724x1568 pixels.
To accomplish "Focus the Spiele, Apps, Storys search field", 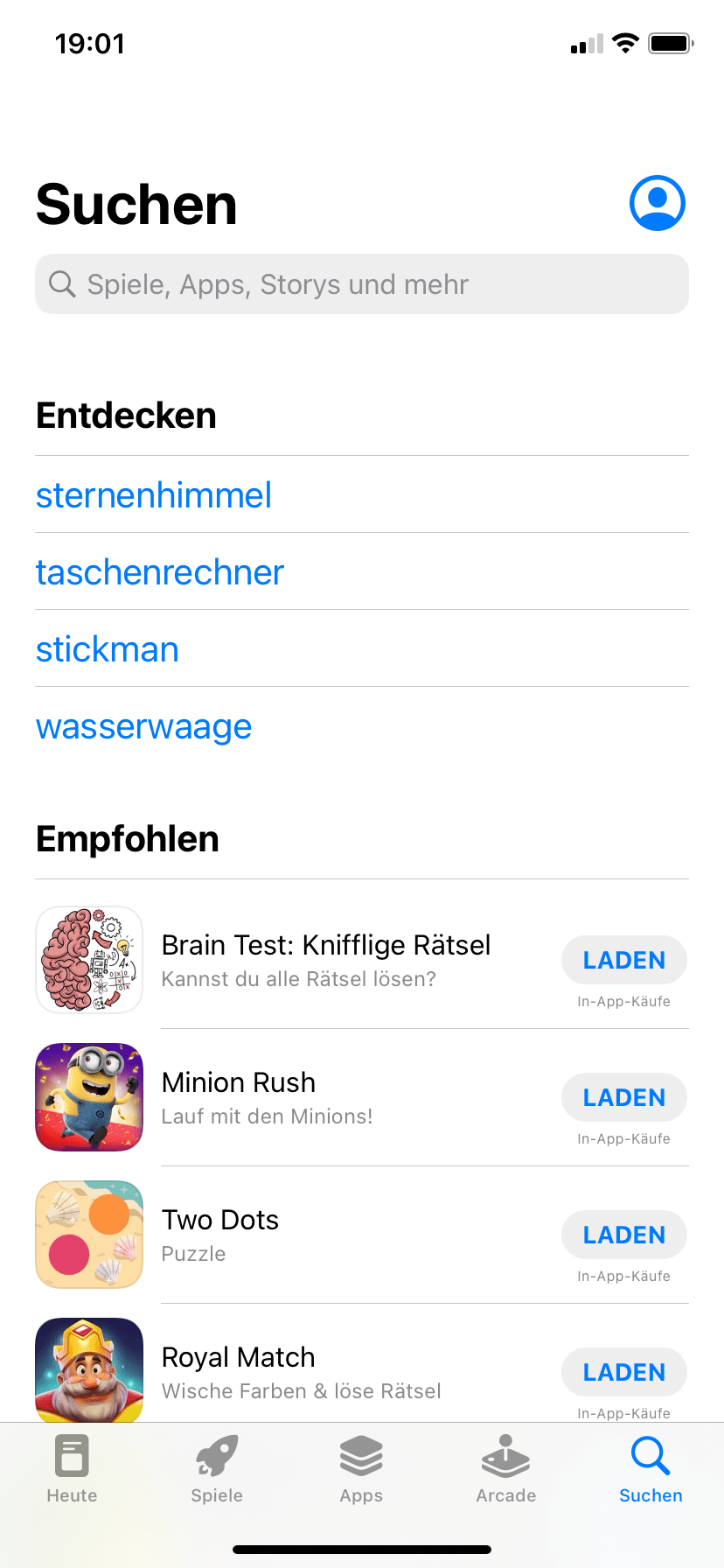I will pyautogui.click(x=362, y=284).
